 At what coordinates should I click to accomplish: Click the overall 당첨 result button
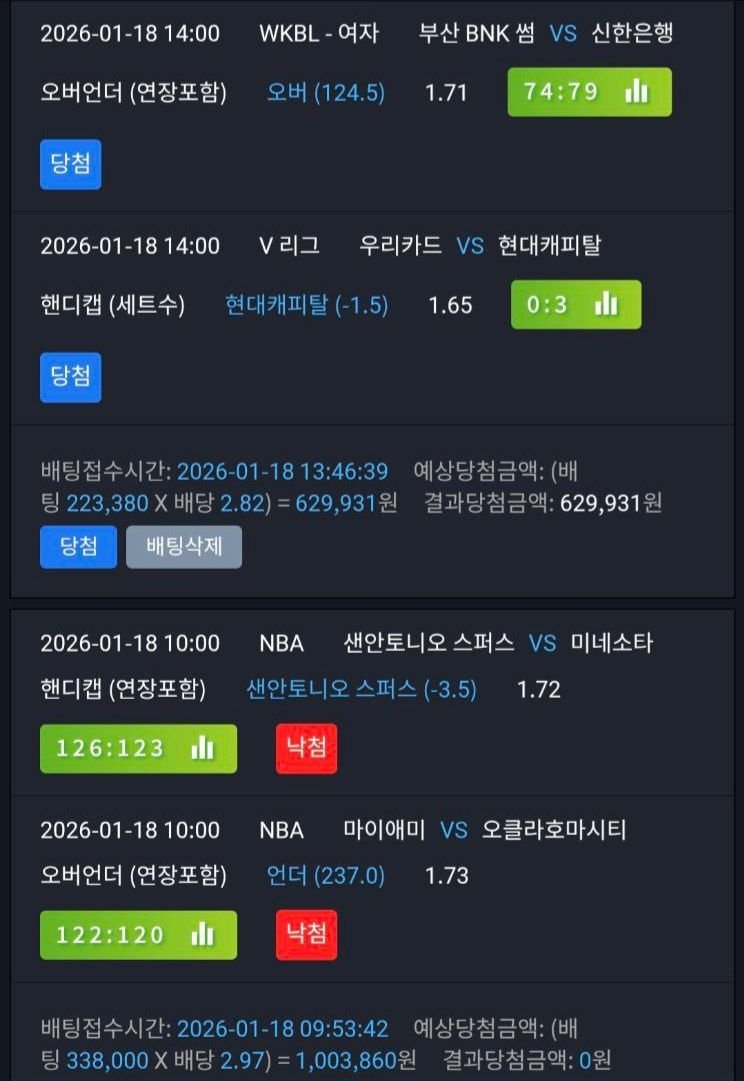77,545
